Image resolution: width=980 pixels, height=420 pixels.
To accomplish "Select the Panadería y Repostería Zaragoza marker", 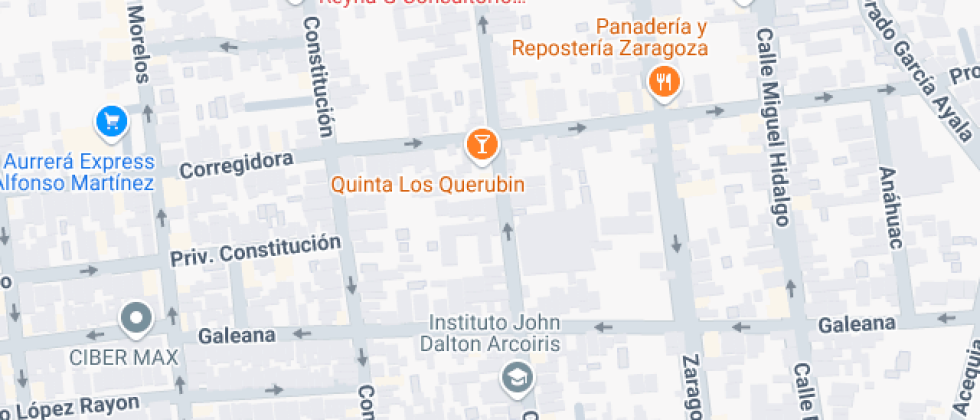I will [664, 82].
